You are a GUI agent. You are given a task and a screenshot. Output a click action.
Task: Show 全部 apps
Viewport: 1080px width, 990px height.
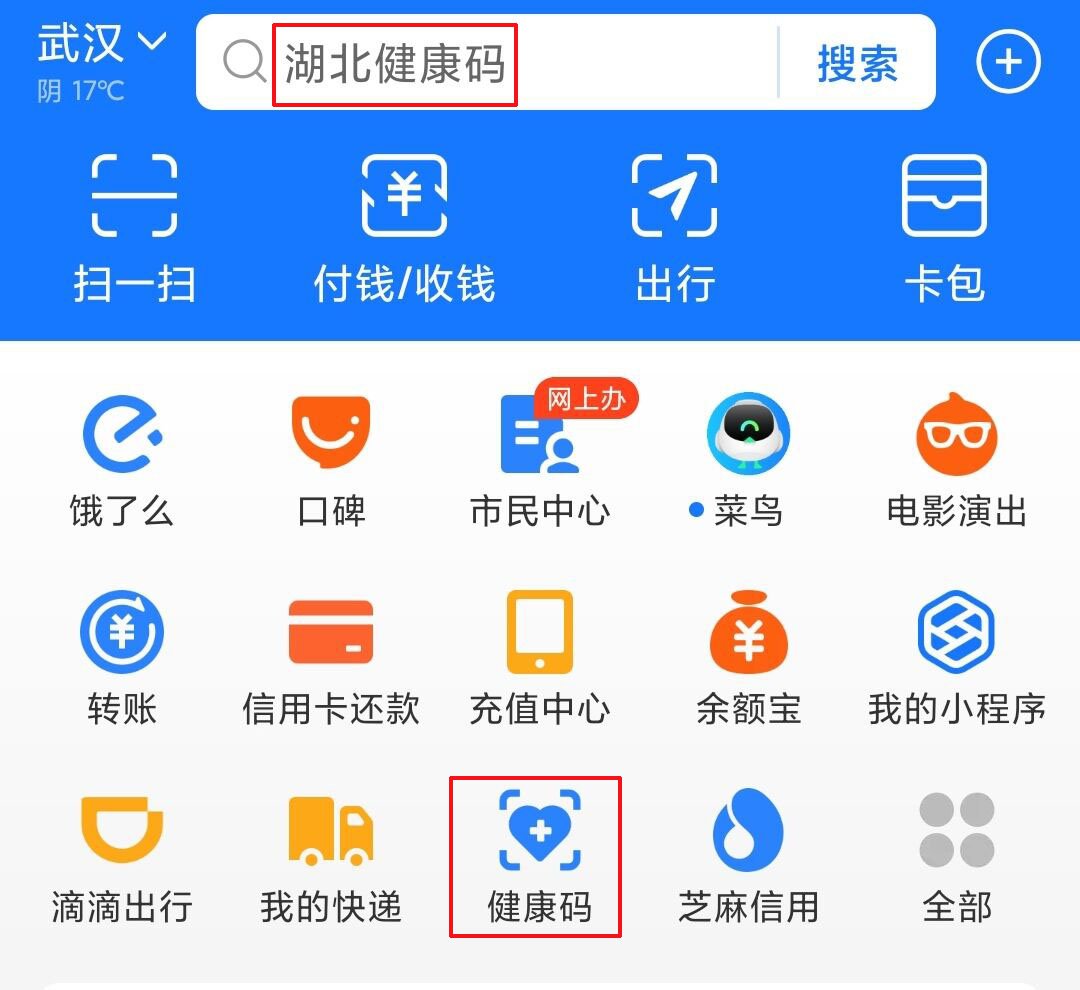(x=956, y=857)
